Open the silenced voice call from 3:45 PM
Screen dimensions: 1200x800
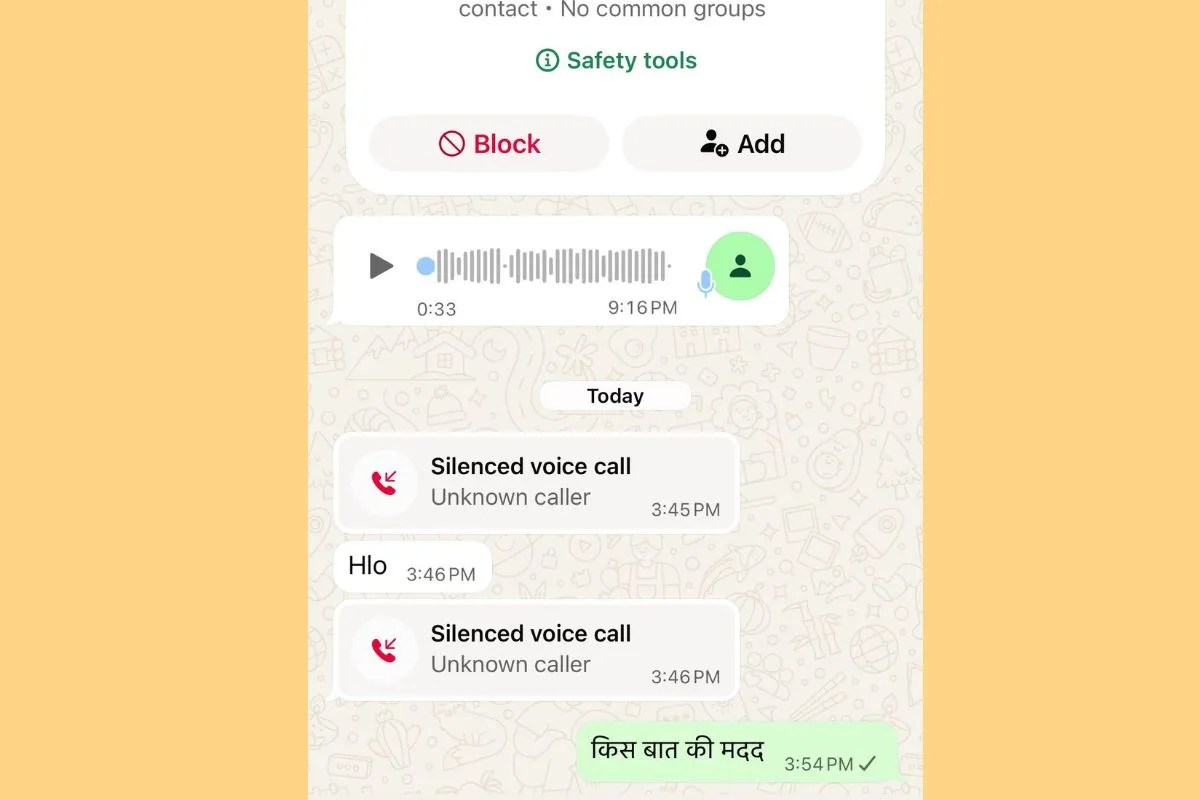pos(536,482)
